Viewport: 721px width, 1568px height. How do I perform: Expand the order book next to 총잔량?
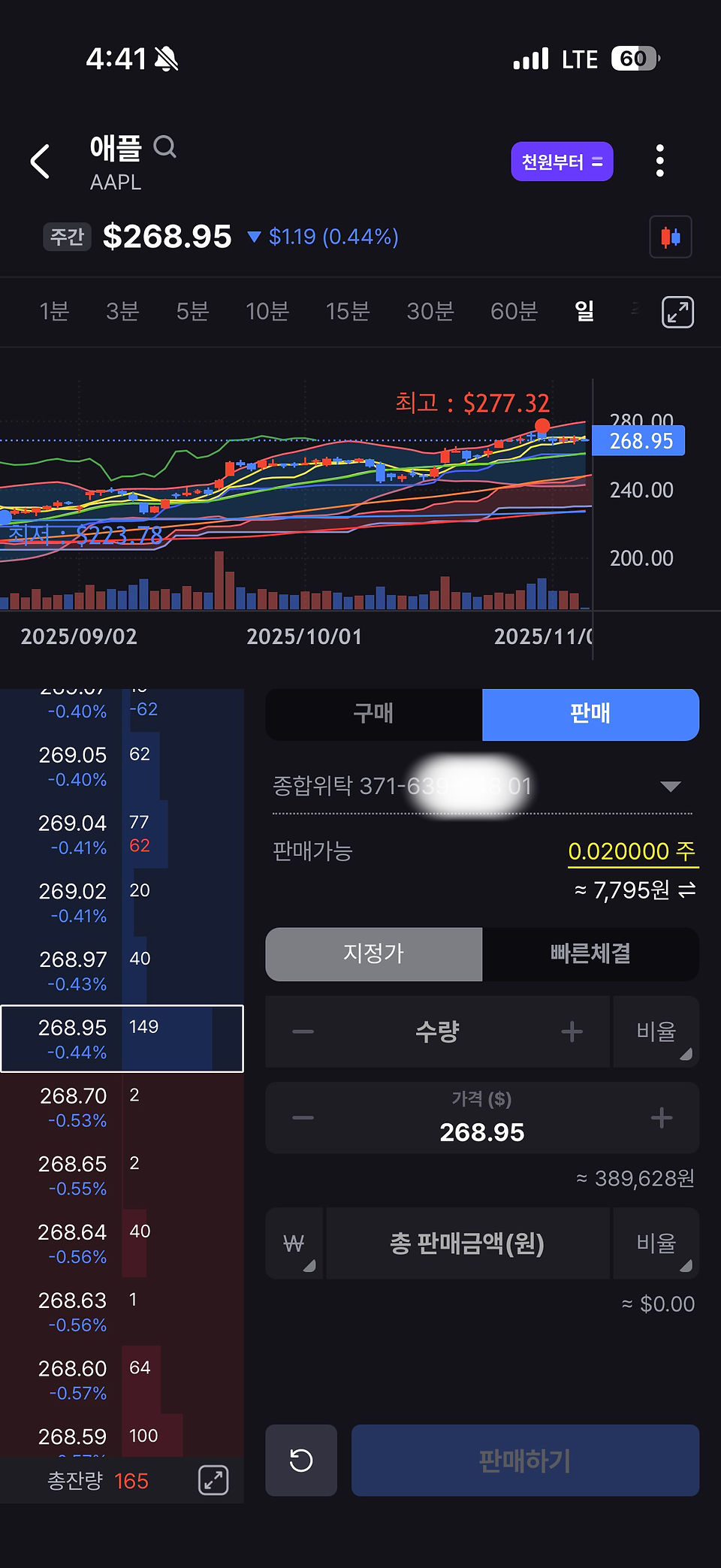click(x=213, y=1480)
